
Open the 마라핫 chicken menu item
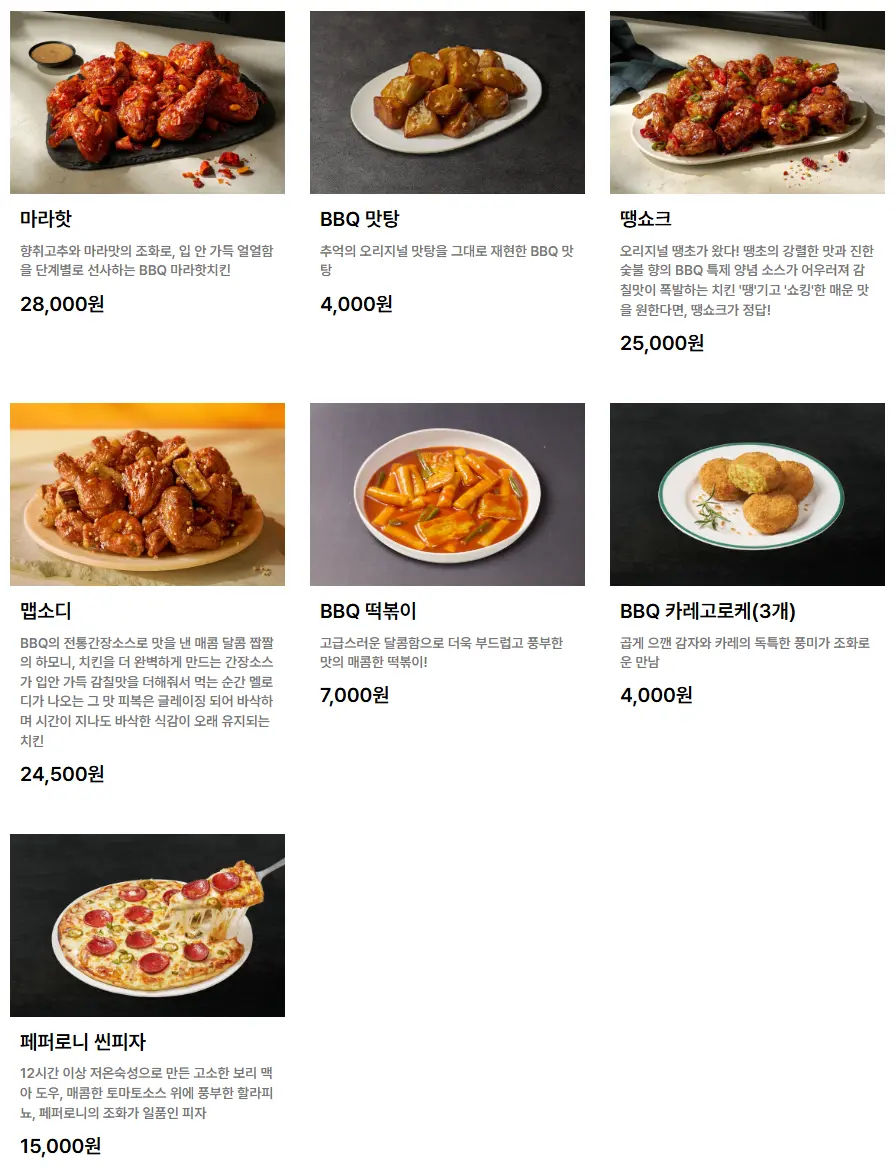147,103
